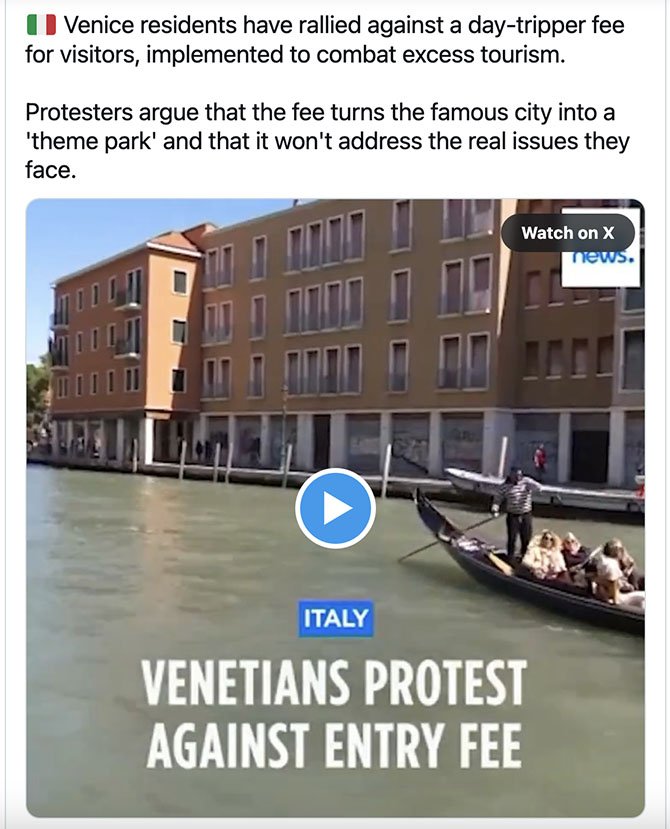
Task: Play the Venetians protest video
Action: point(335,508)
